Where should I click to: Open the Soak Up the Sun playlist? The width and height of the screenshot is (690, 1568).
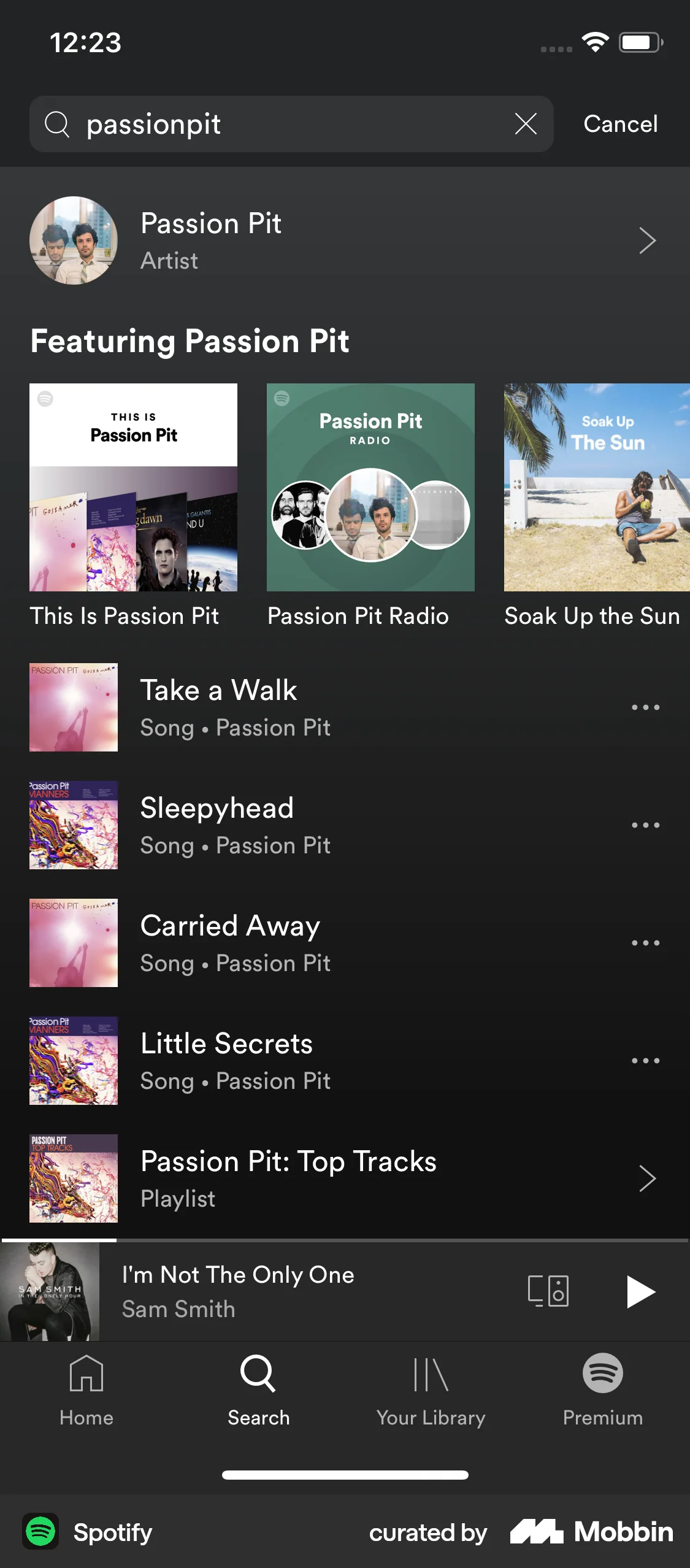click(x=596, y=487)
